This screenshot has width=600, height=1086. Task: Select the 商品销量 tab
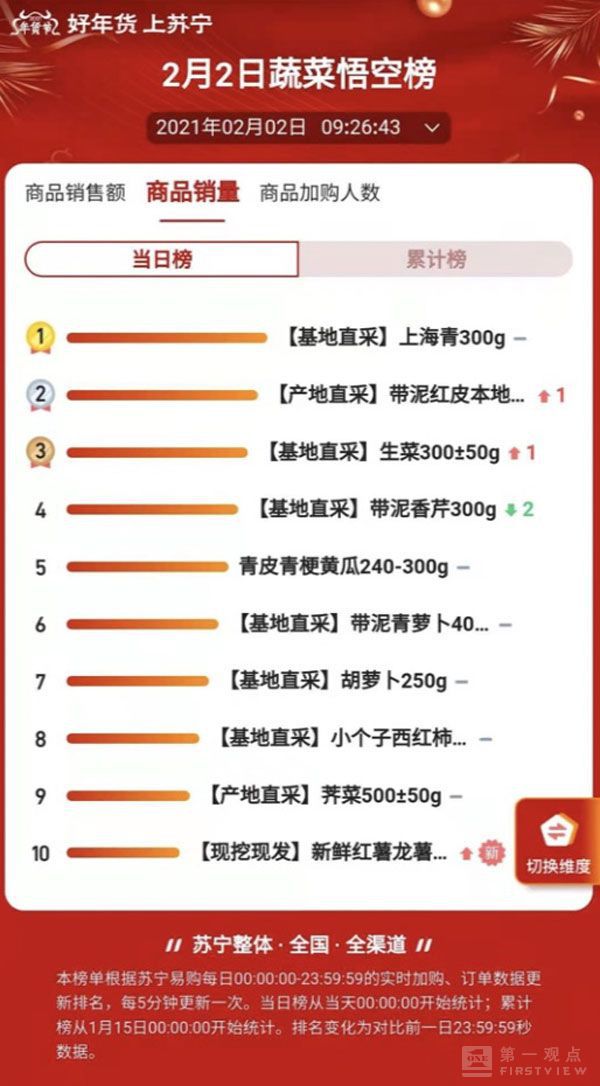click(x=192, y=192)
